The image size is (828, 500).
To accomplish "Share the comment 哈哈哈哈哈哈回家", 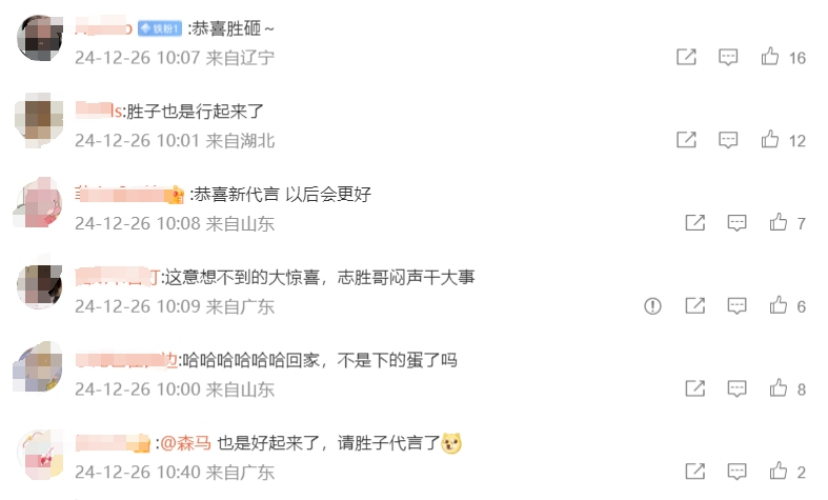I will [x=695, y=388].
